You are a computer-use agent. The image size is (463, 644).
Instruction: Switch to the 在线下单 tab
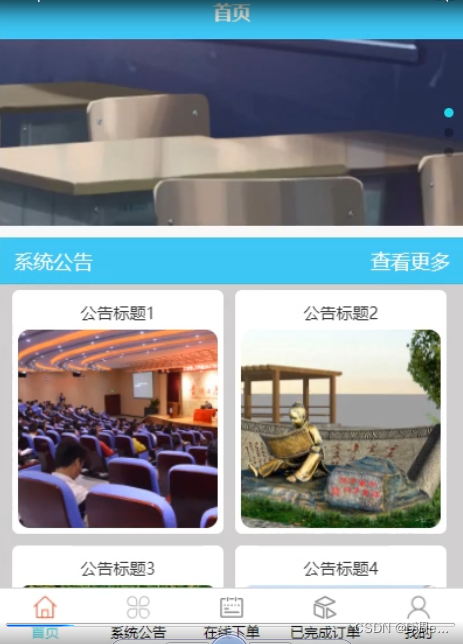click(231, 616)
